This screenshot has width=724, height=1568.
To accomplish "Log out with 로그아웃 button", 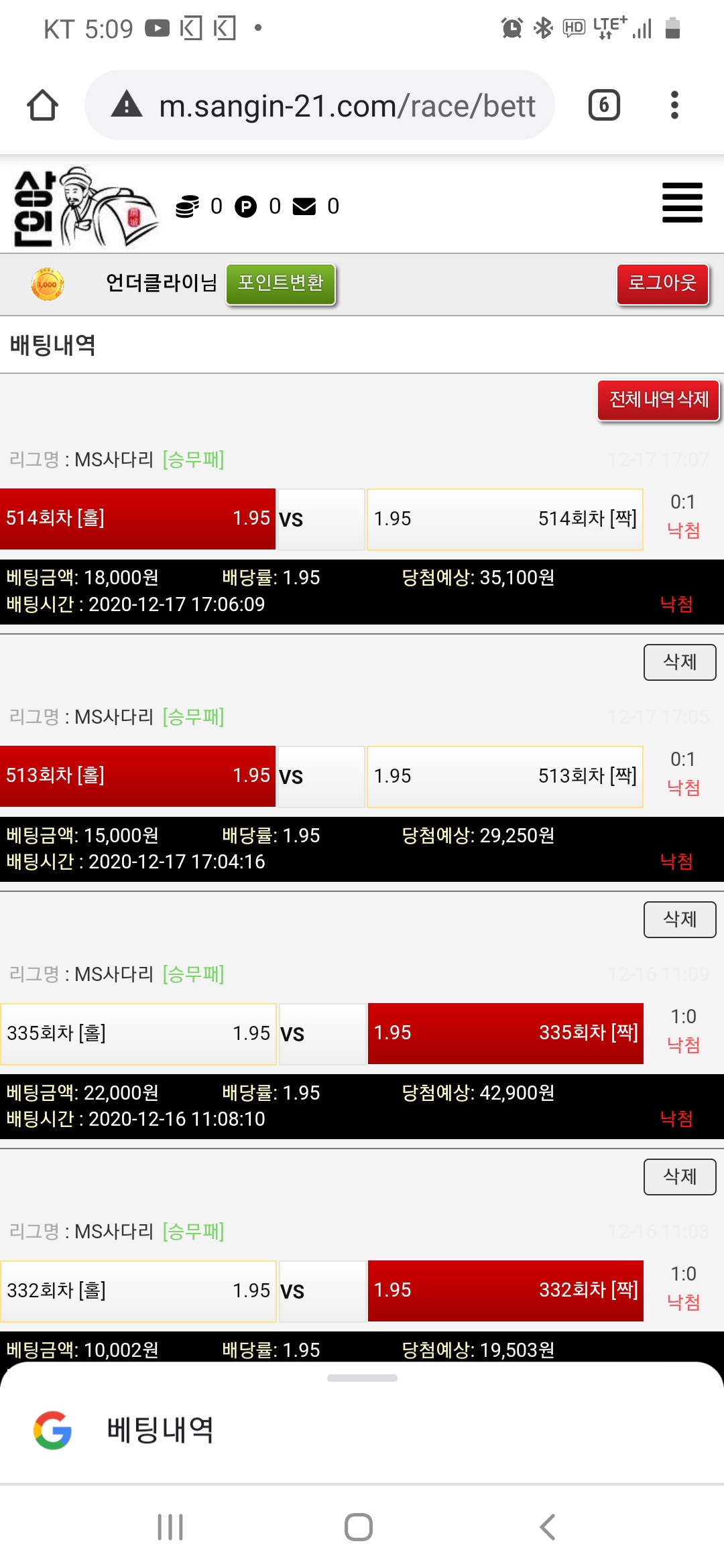I will pyautogui.click(x=662, y=284).
